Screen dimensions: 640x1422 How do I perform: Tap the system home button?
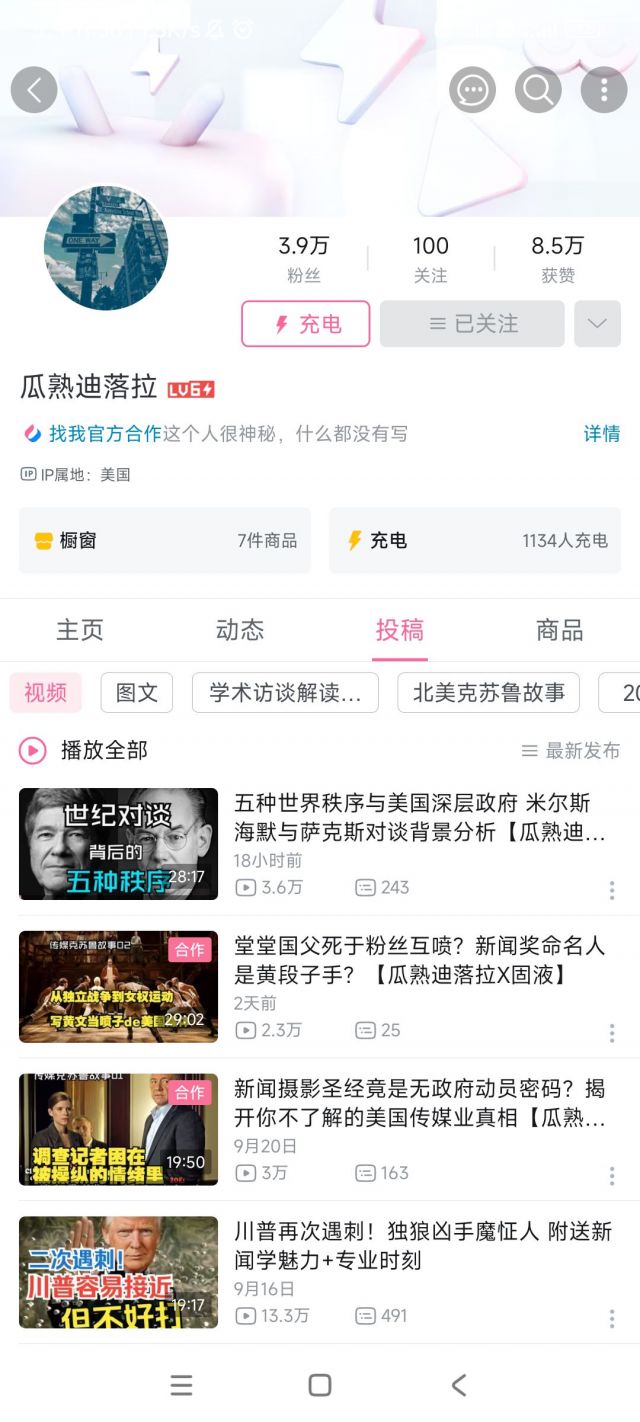coord(320,1385)
